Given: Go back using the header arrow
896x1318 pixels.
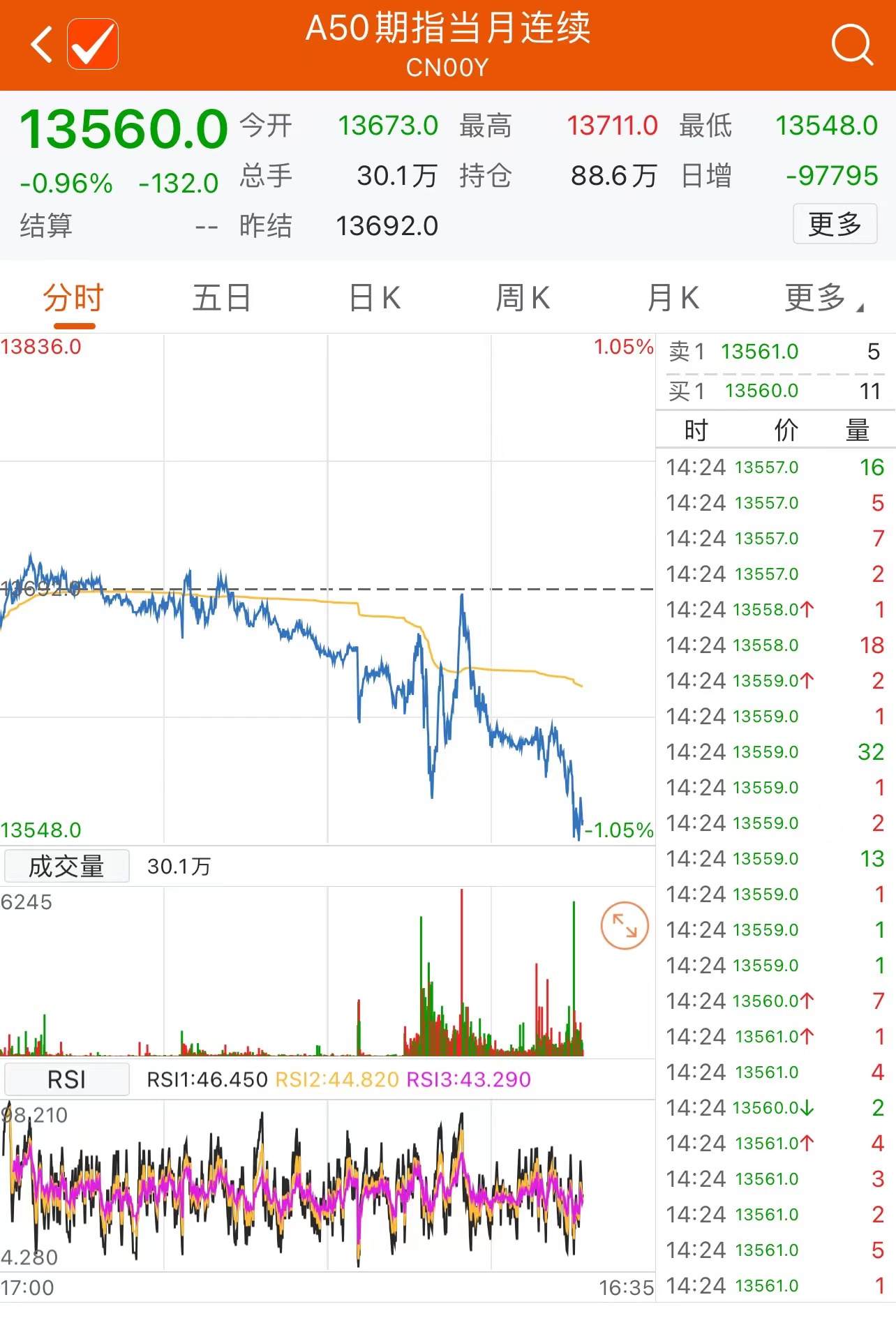Looking at the screenshot, I should pos(42,45).
